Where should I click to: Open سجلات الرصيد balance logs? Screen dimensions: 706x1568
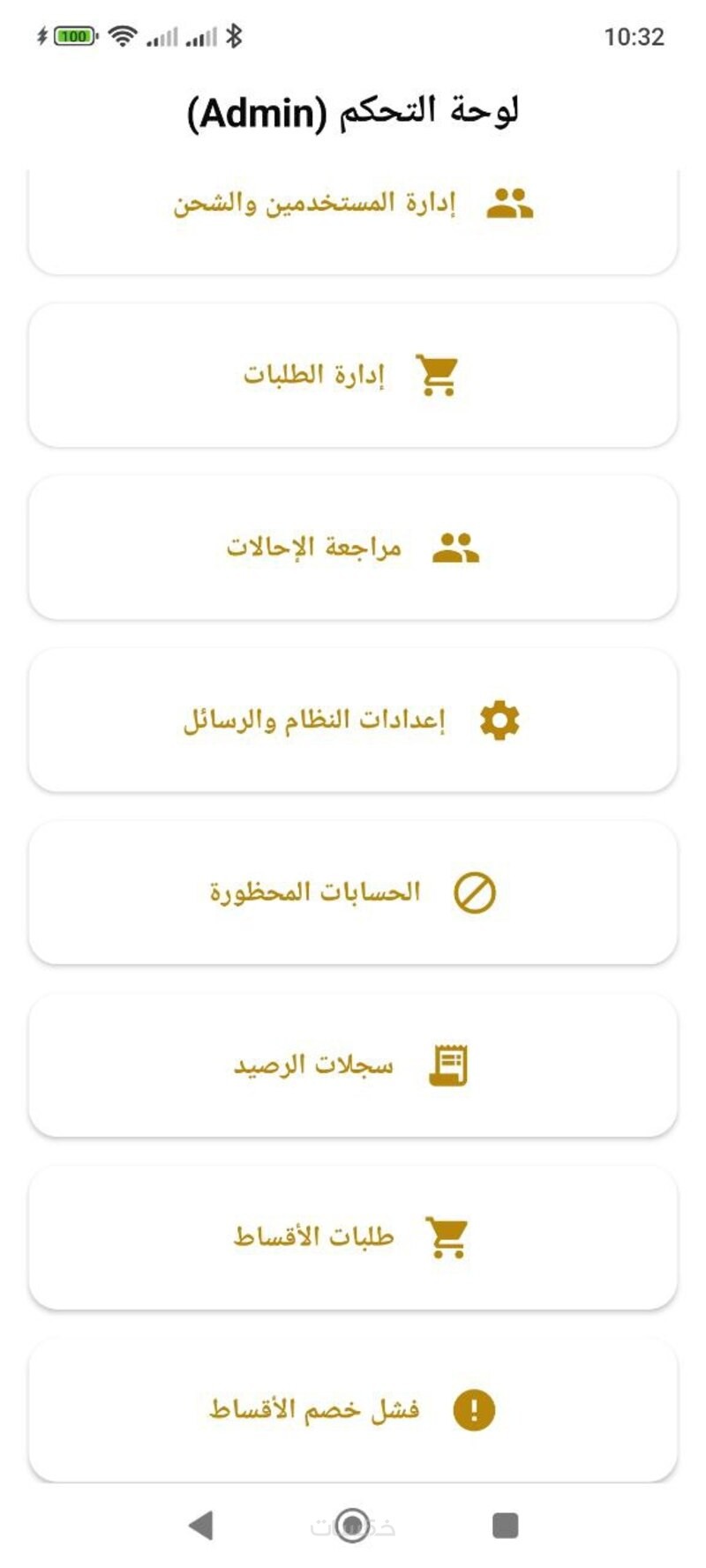tap(353, 1065)
